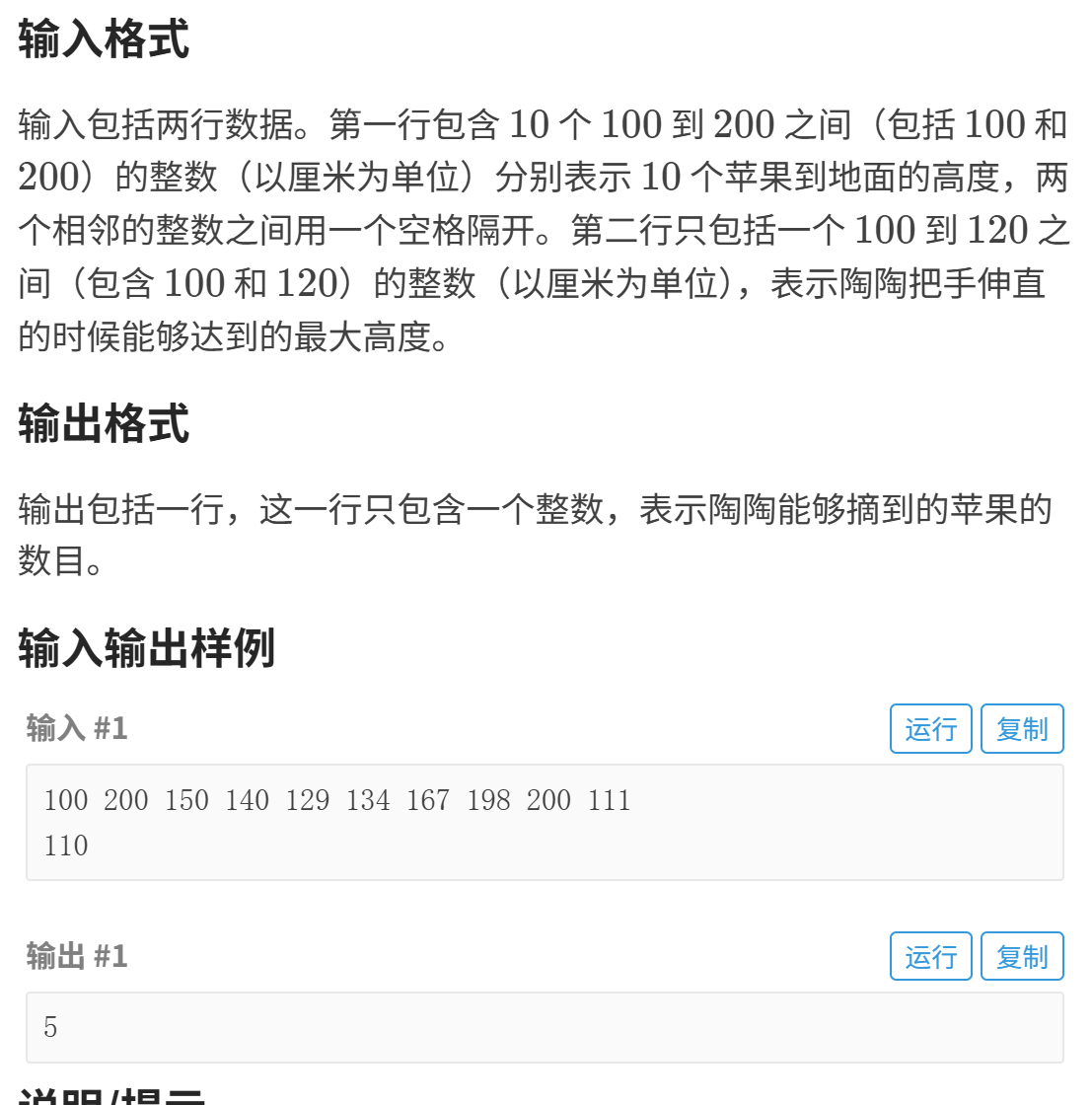Run the sample input #1
The image size is (1092, 1105).
click(930, 729)
